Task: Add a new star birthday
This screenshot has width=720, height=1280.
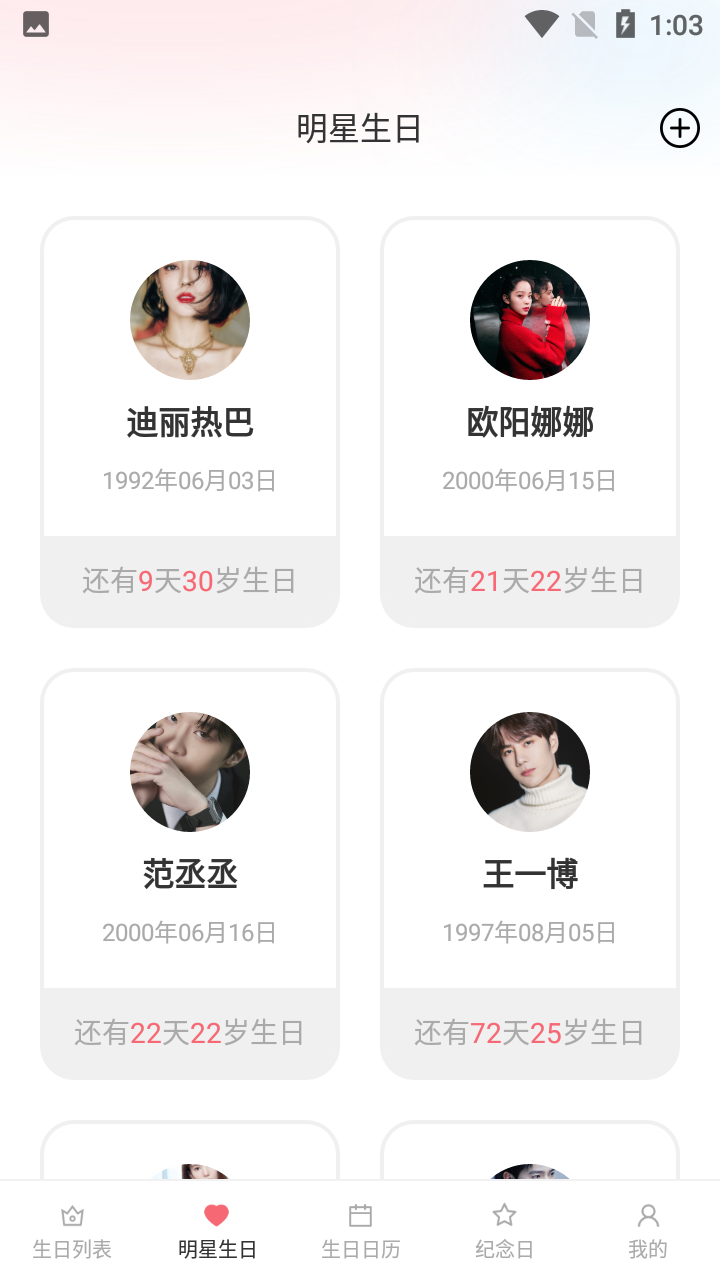Action: [679, 128]
